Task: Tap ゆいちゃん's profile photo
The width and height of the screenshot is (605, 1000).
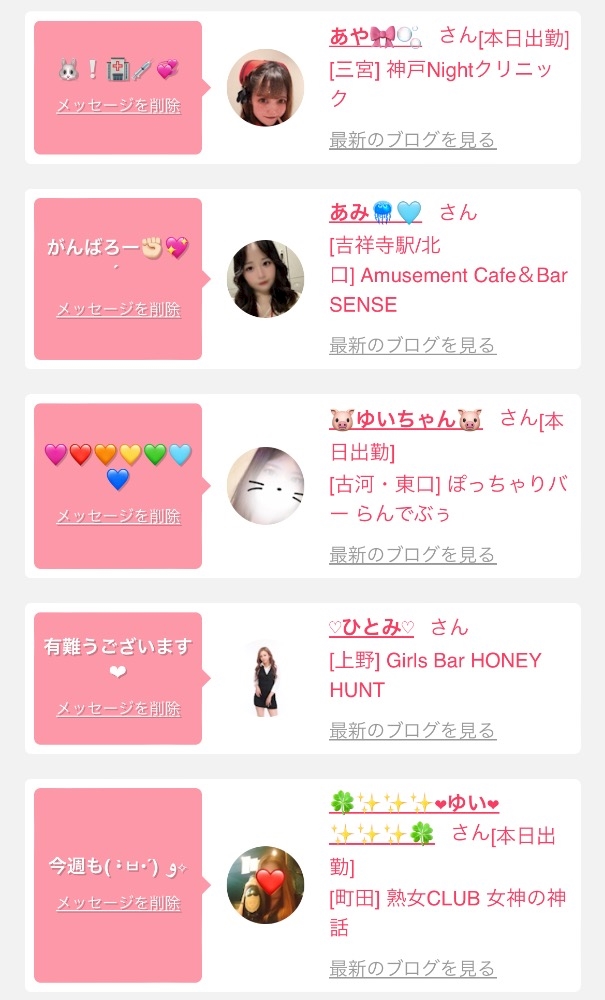Action: pyautogui.click(x=265, y=486)
